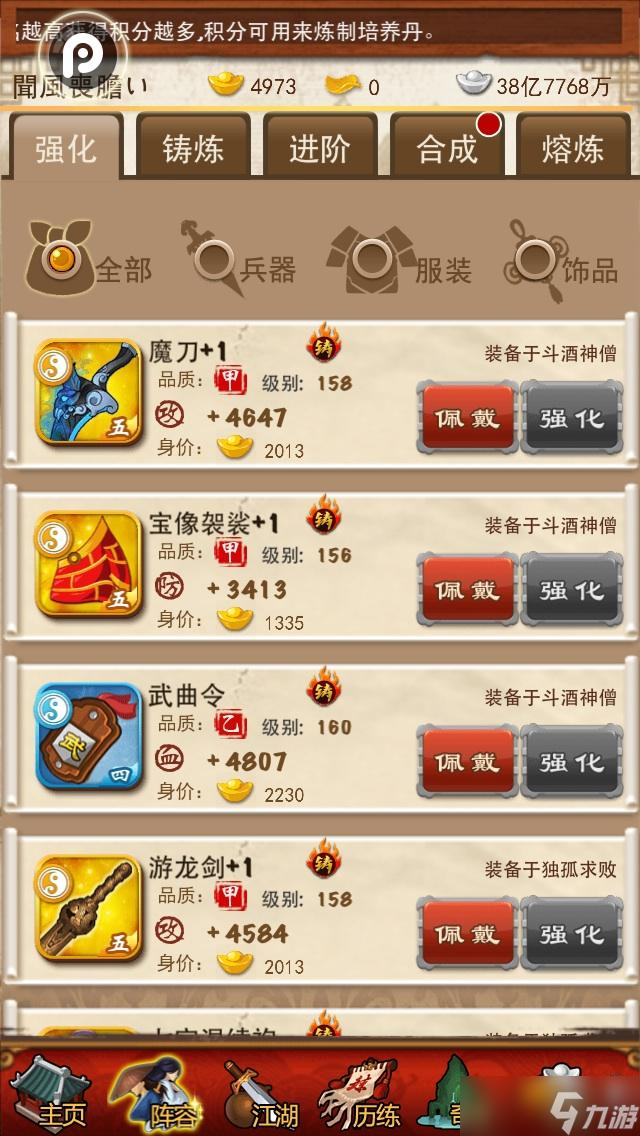The height and width of the screenshot is (1136, 640).
Task: Equip 宝像袈裟+1 with 佩戴
Action: pos(466,590)
